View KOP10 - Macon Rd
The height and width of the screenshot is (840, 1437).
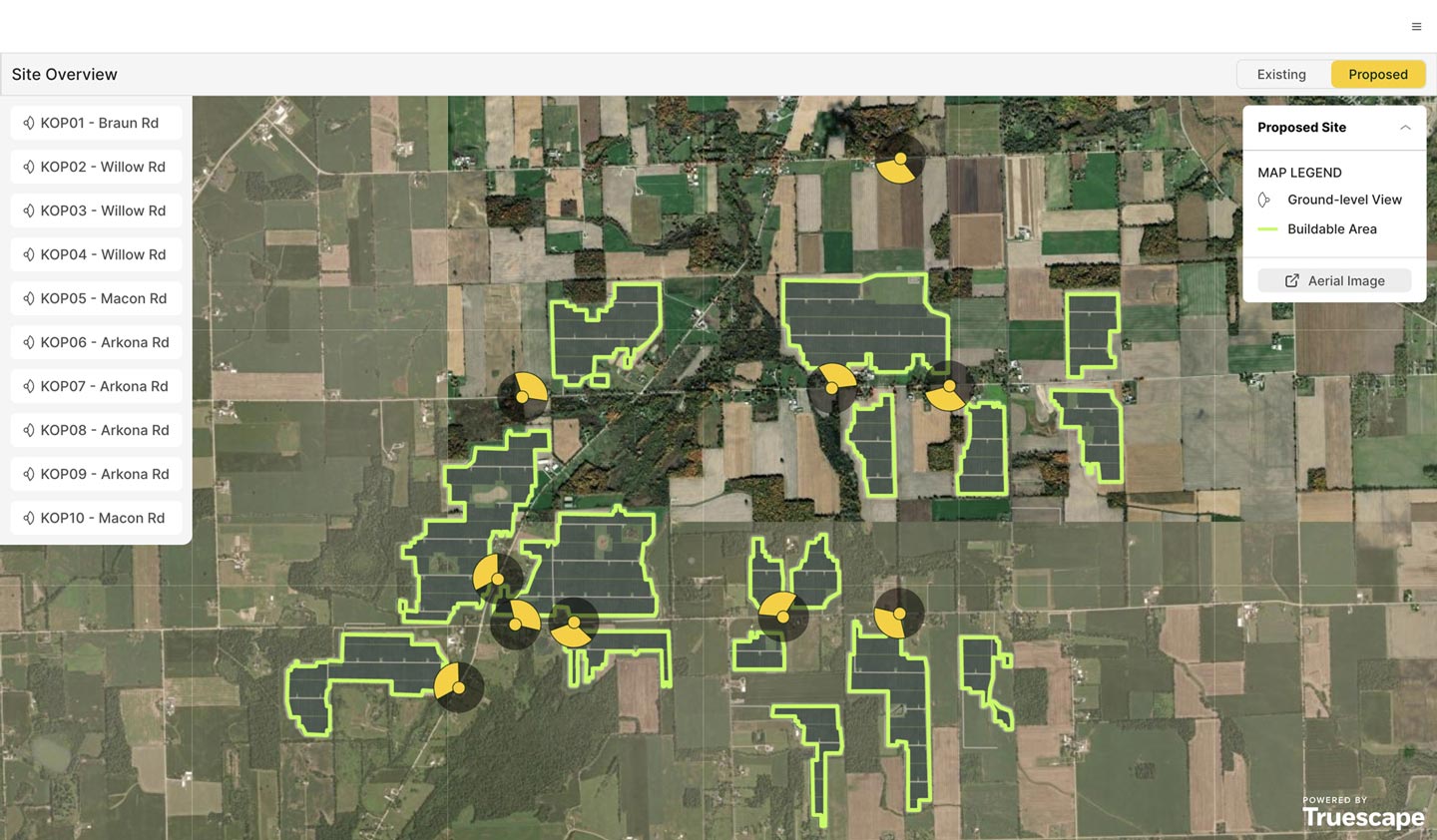(97, 518)
